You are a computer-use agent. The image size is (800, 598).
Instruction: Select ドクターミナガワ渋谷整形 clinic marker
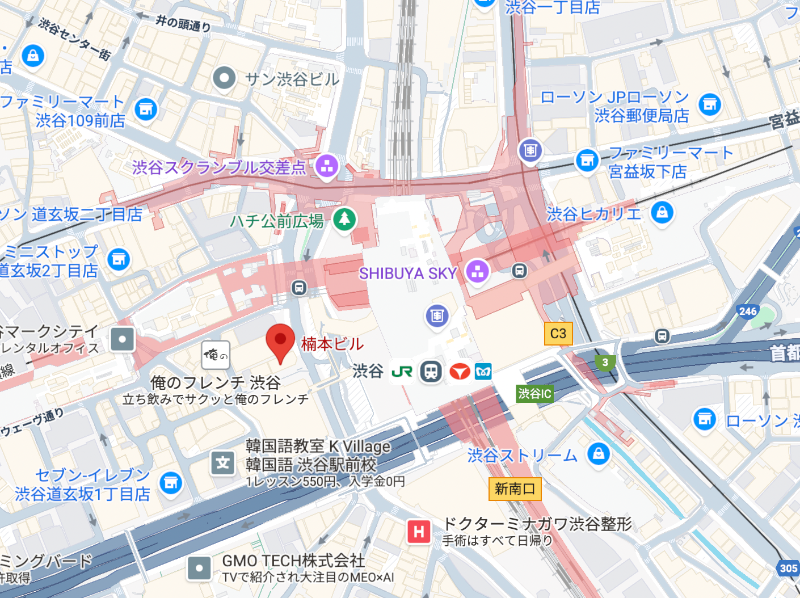pos(421,532)
